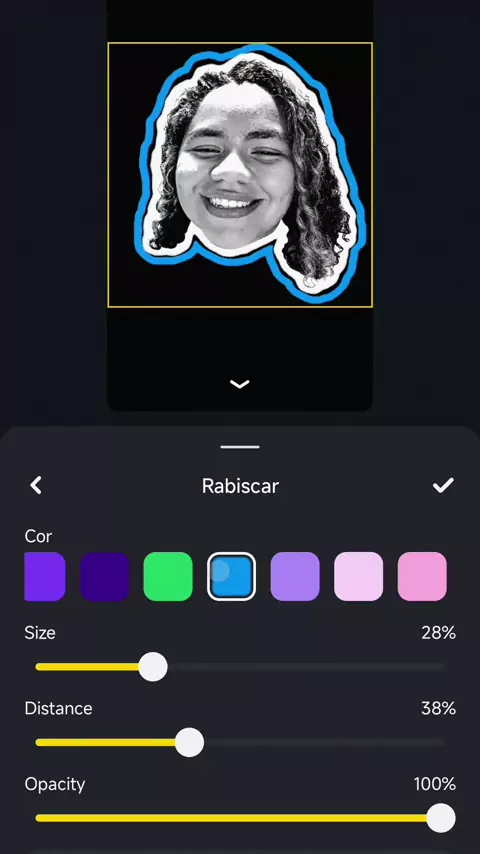Choose the dark indigo color swatch

click(105, 577)
